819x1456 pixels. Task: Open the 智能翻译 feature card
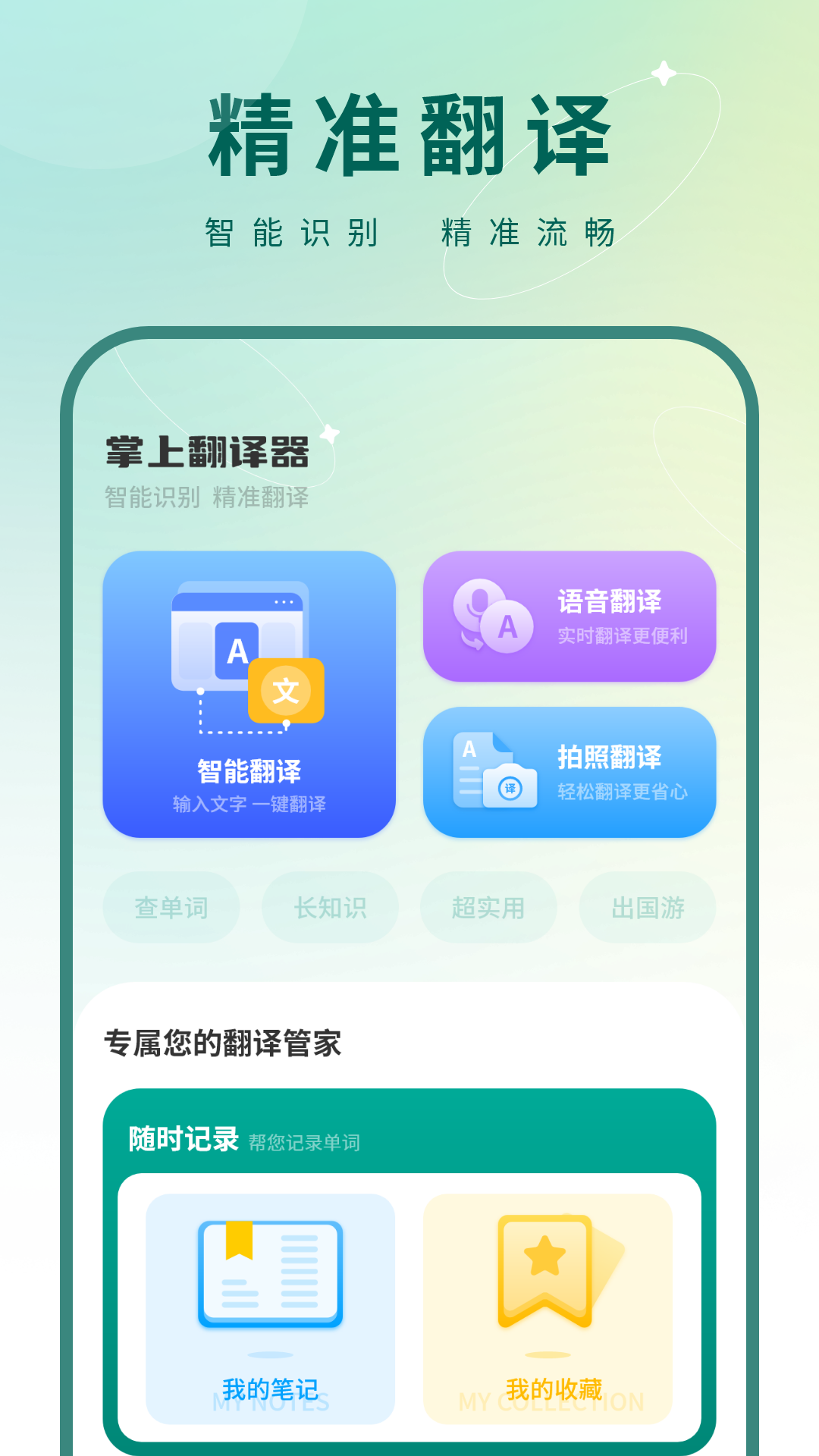coord(251,694)
